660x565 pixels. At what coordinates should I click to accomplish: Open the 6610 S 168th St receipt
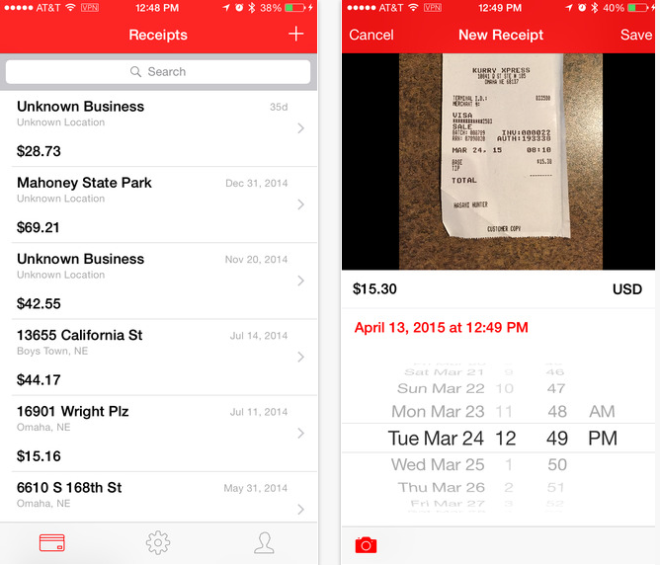click(x=158, y=497)
